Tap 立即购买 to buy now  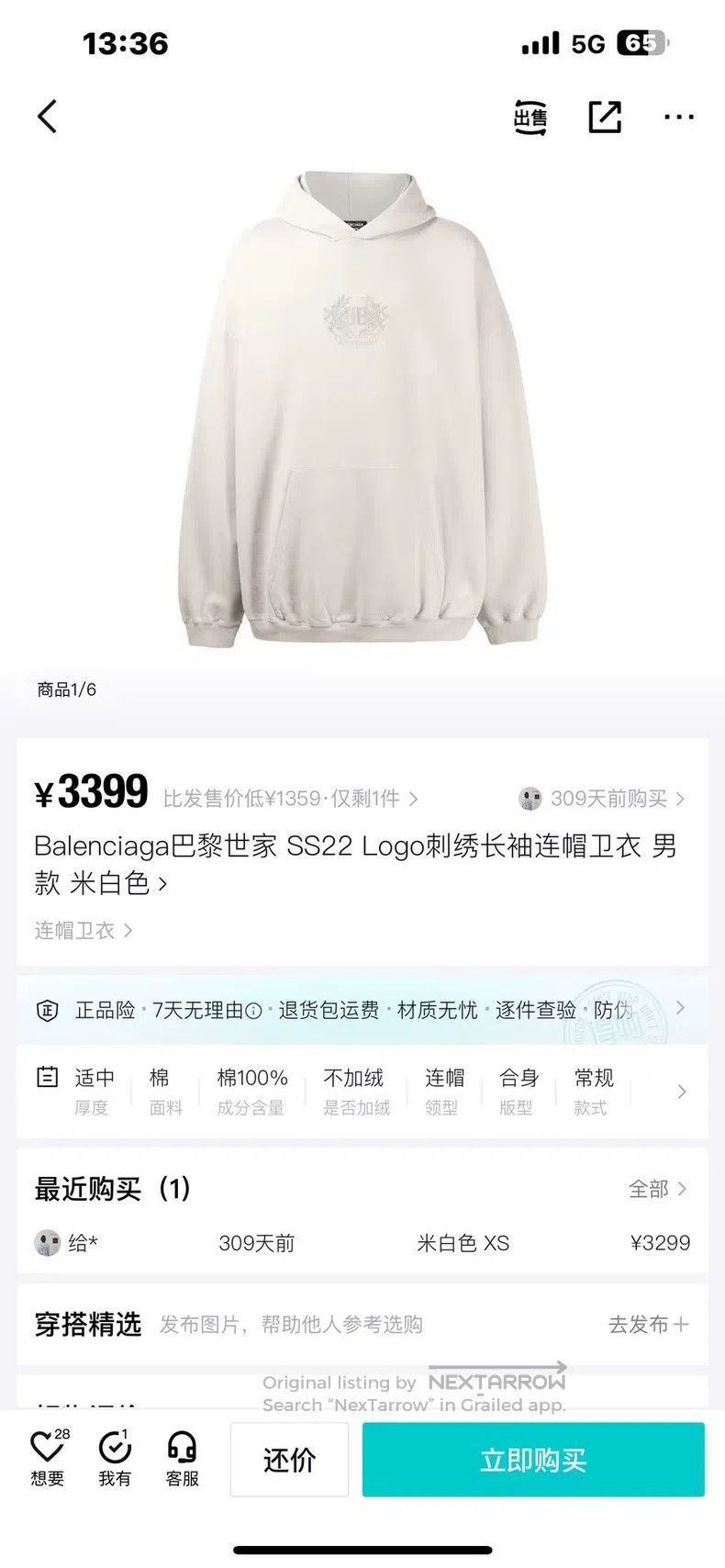533,1460
